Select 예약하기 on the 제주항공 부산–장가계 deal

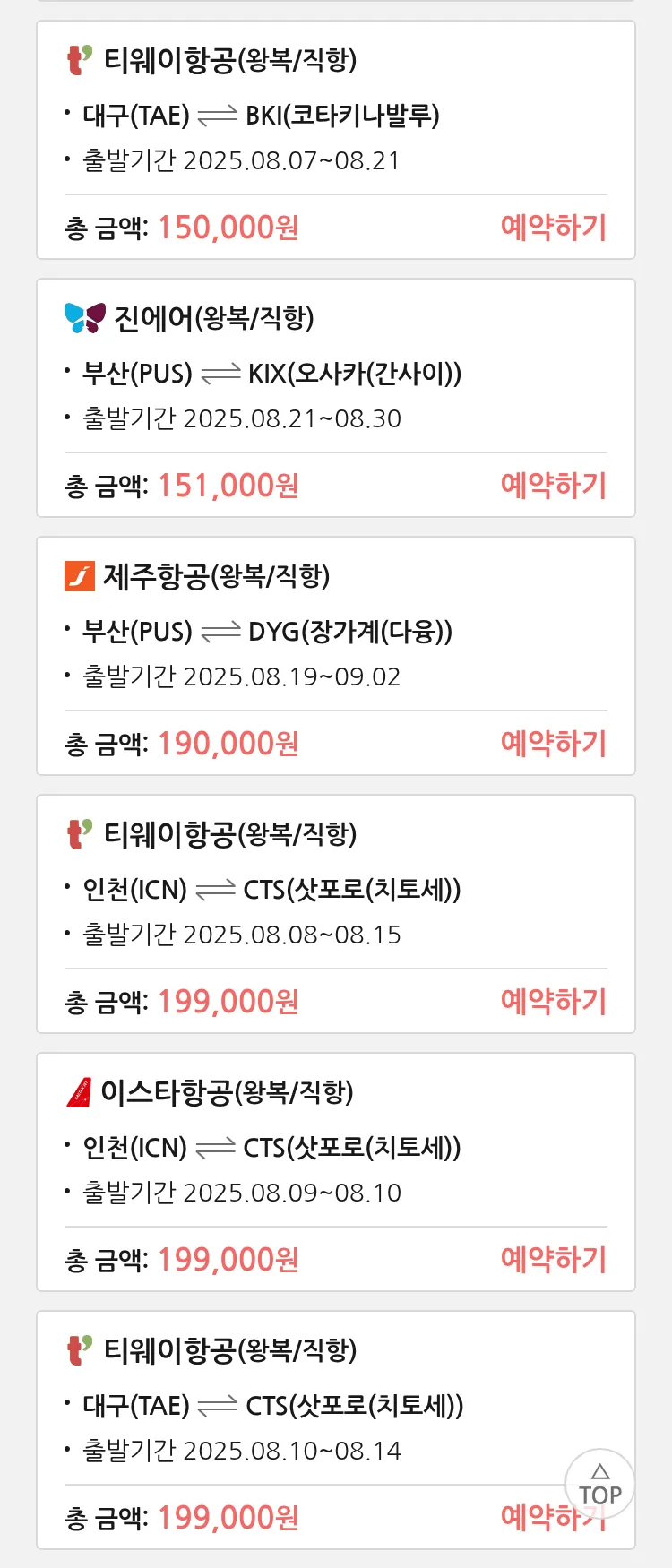point(553,744)
